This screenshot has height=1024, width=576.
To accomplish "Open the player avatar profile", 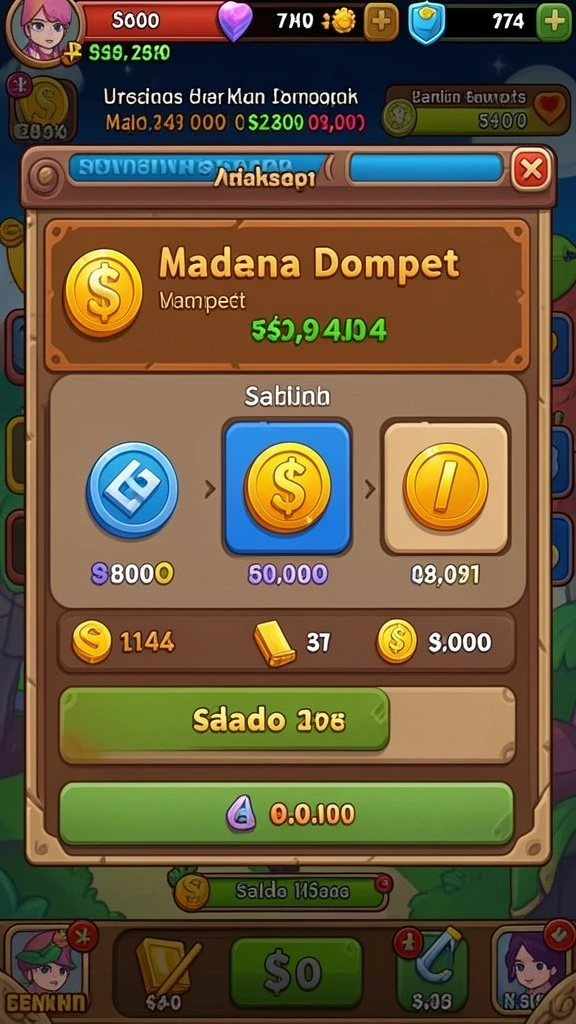I will coord(44,29).
